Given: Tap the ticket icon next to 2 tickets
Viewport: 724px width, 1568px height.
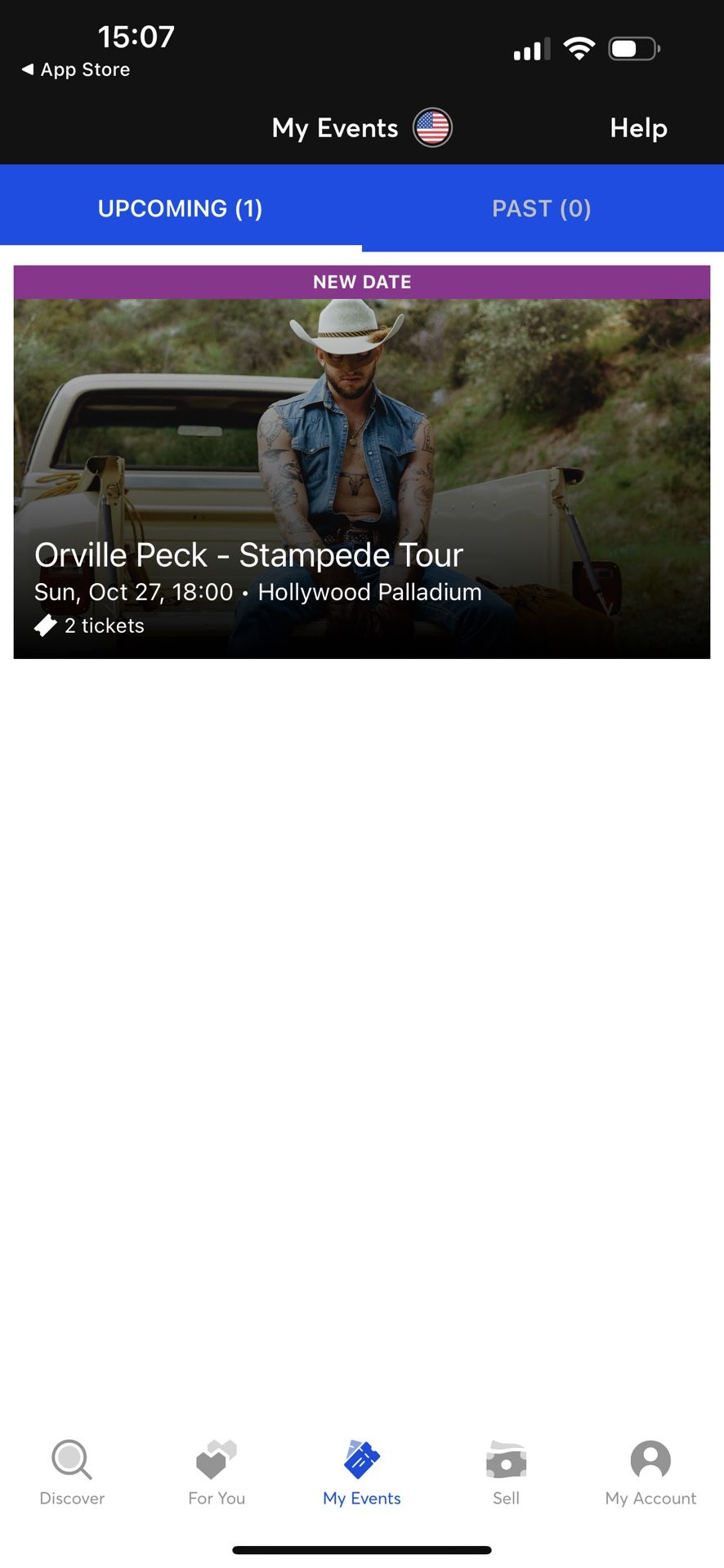Looking at the screenshot, I should 46,626.
